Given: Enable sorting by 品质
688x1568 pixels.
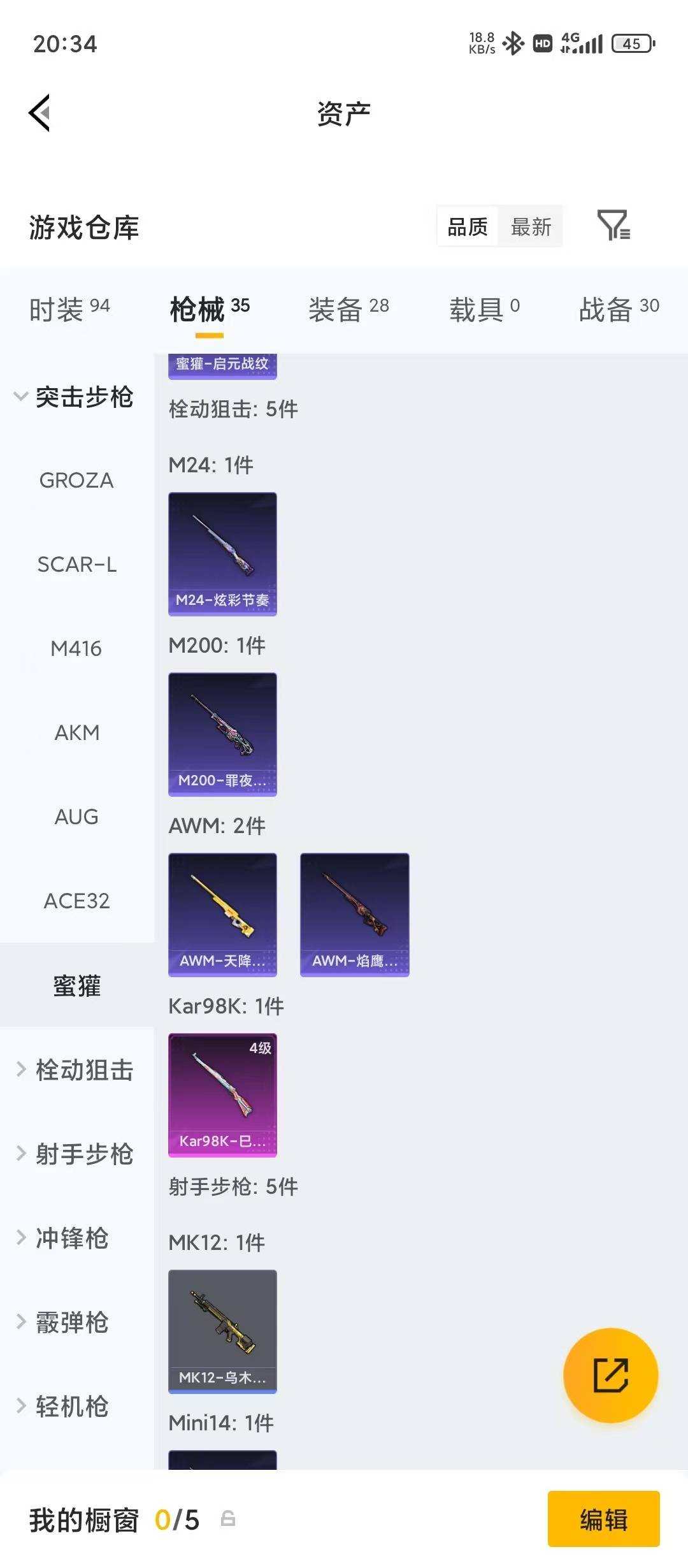Looking at the screenshot, I should [467, 226].
